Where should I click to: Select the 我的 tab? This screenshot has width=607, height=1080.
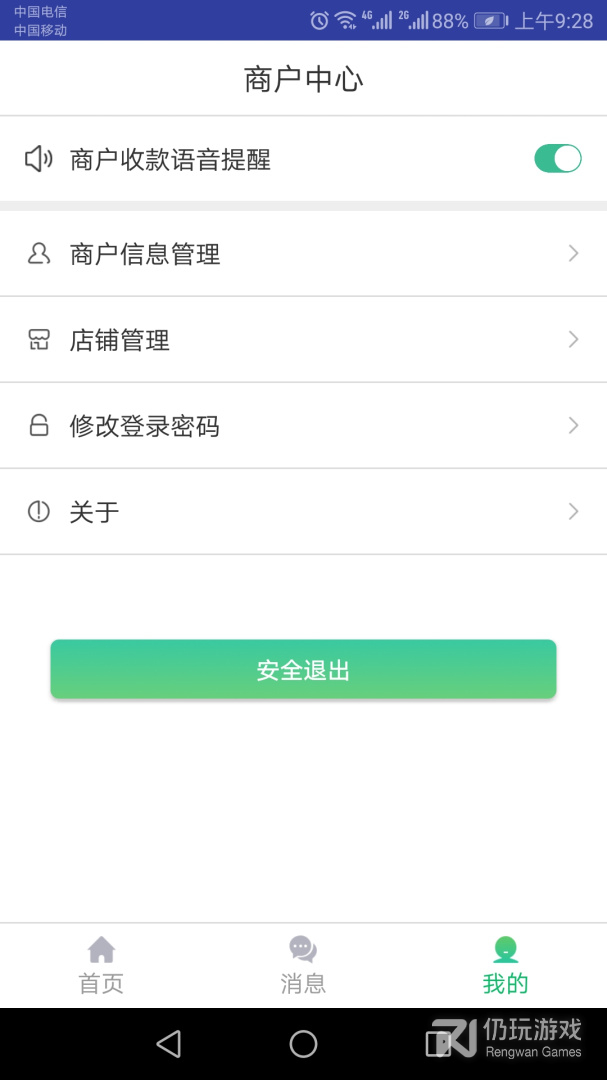tap(505, 966)
